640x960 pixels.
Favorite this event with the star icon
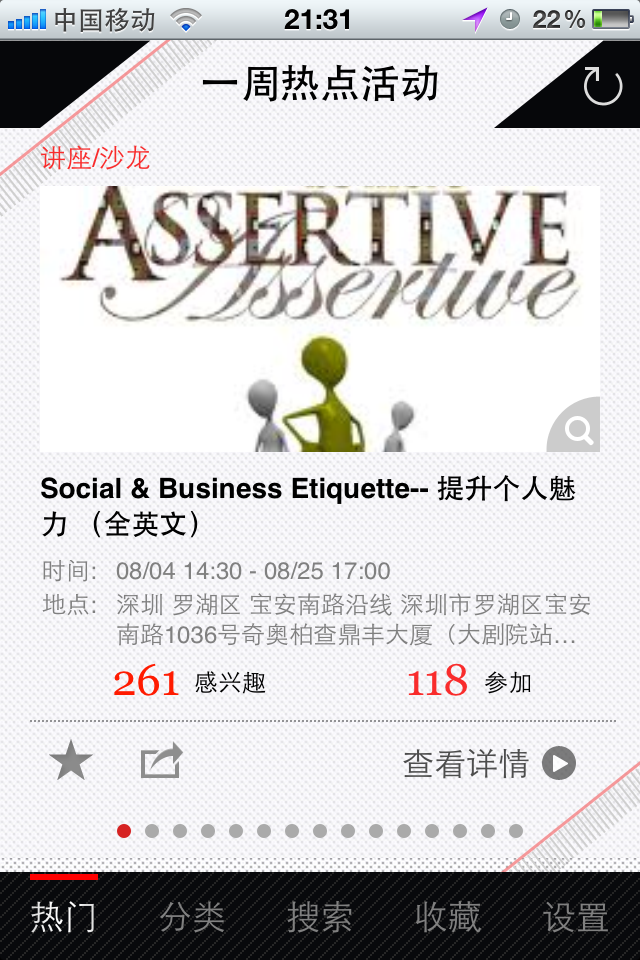coord(71,763)
